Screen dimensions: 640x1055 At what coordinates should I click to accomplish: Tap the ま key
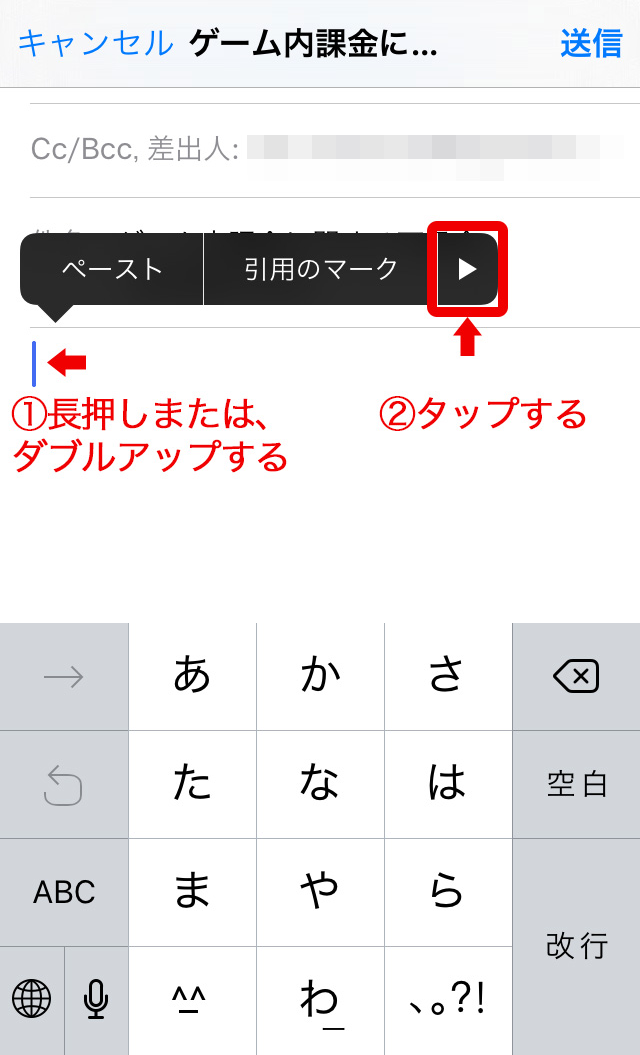tap(192, 892)
